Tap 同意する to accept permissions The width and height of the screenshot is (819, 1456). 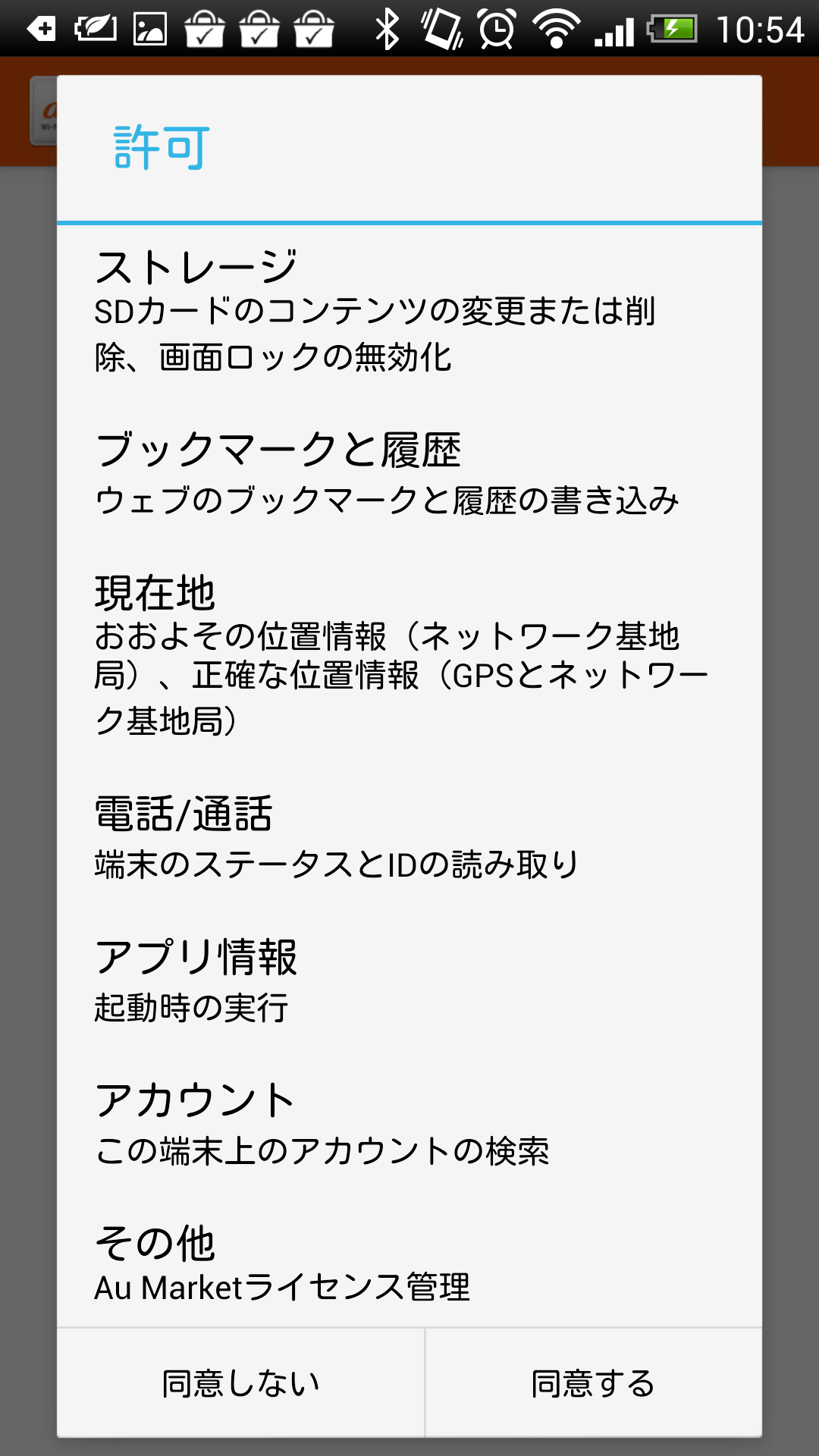pyautogui.click(x=594, y=1382)
